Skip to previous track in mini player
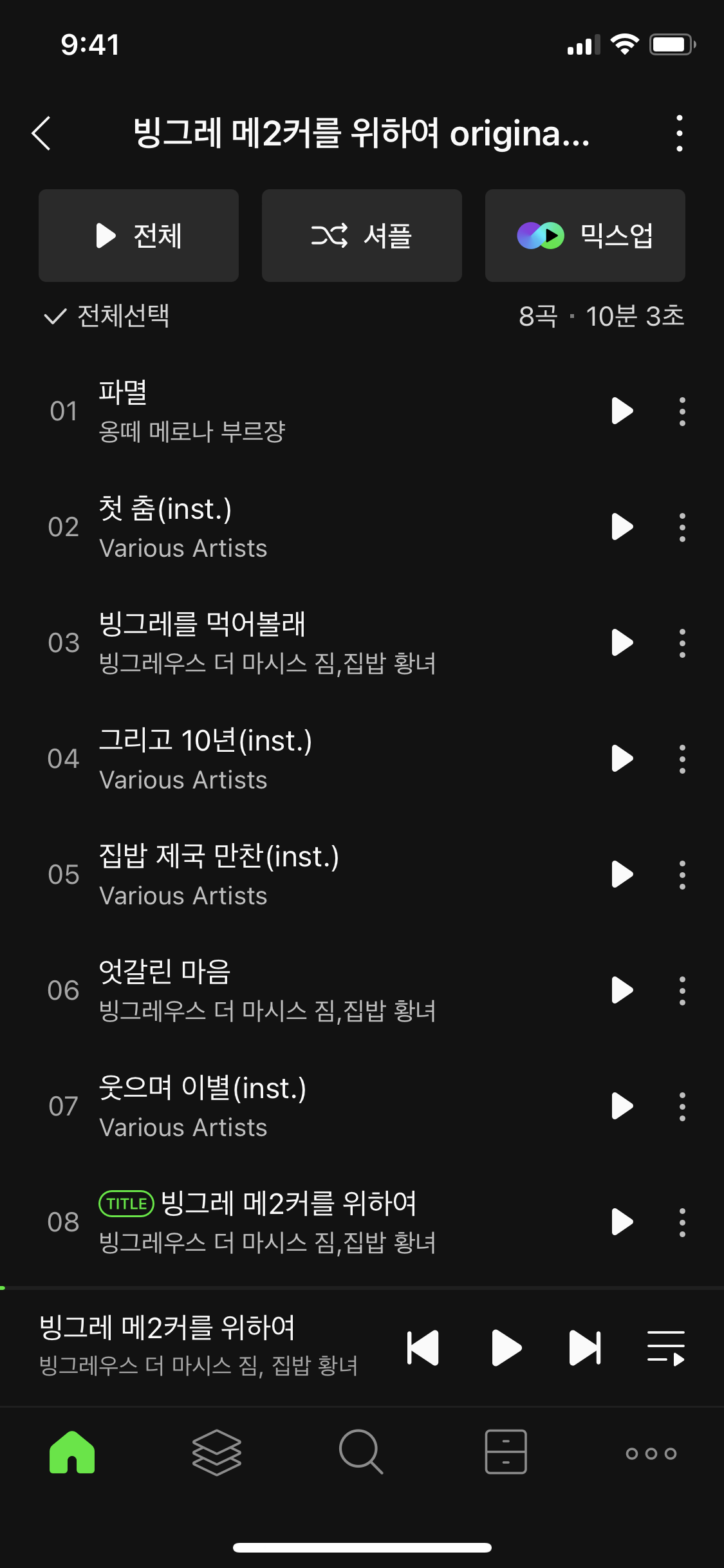Viewport: 724px width, 1568px height. (x=423, y=1347)
